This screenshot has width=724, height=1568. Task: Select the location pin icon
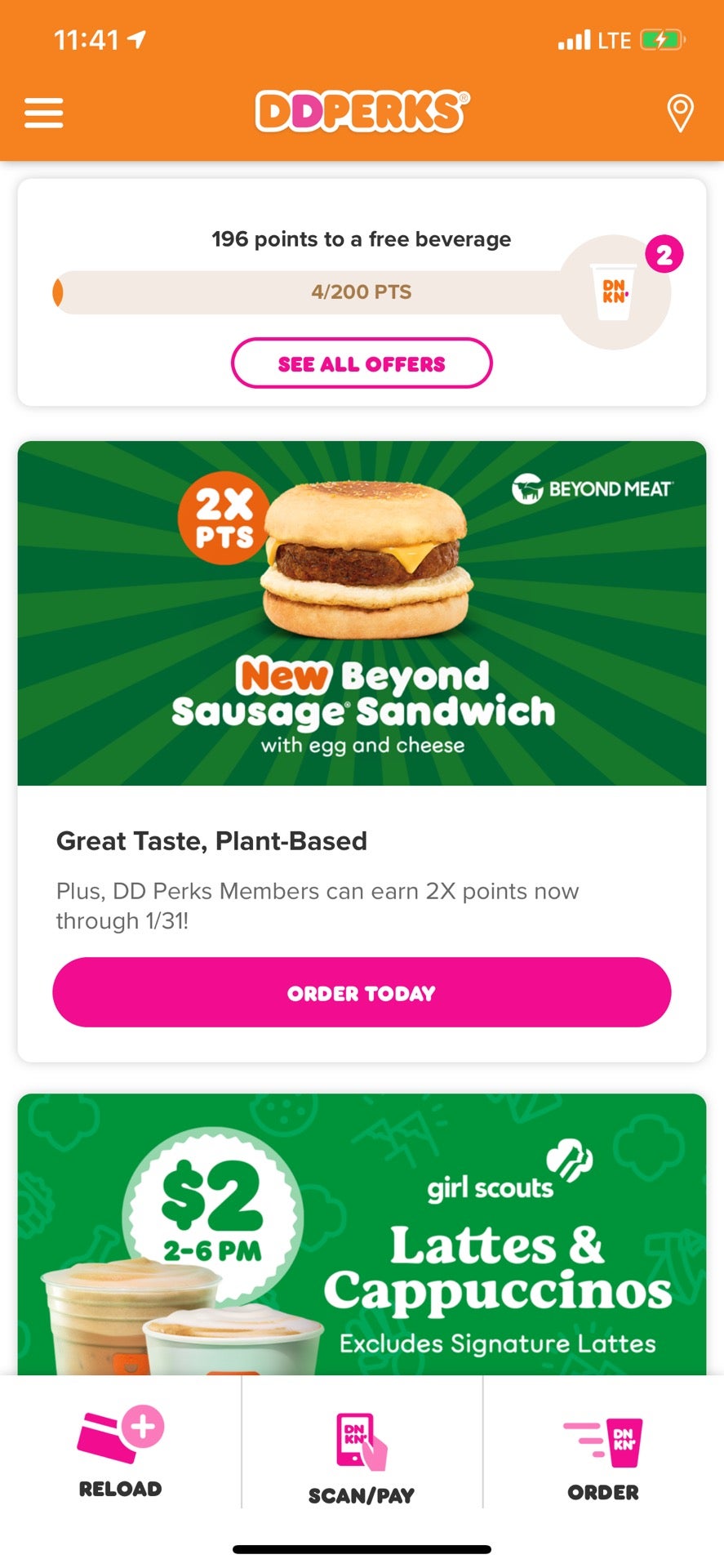click(x=680, y=112)
